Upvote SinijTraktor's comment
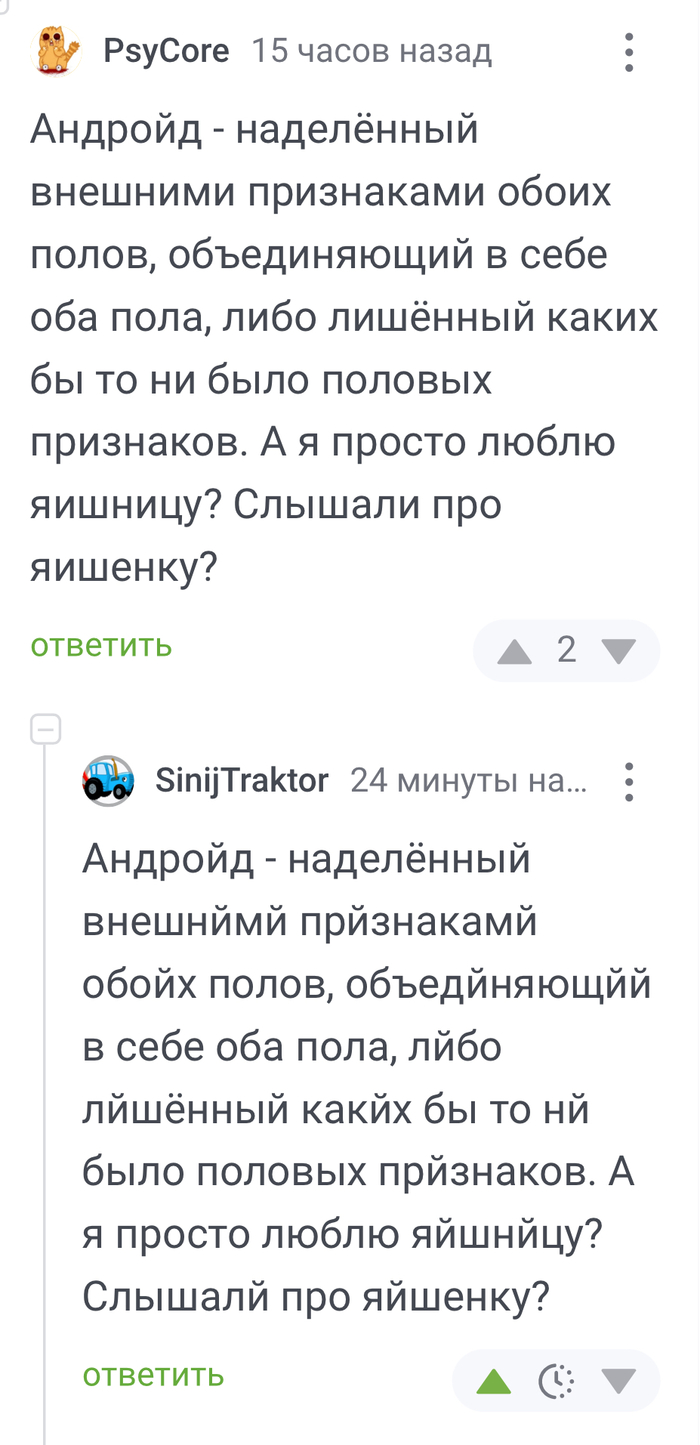The image size is (700, 1445). pyautogui.click(x=494, y=1382)
